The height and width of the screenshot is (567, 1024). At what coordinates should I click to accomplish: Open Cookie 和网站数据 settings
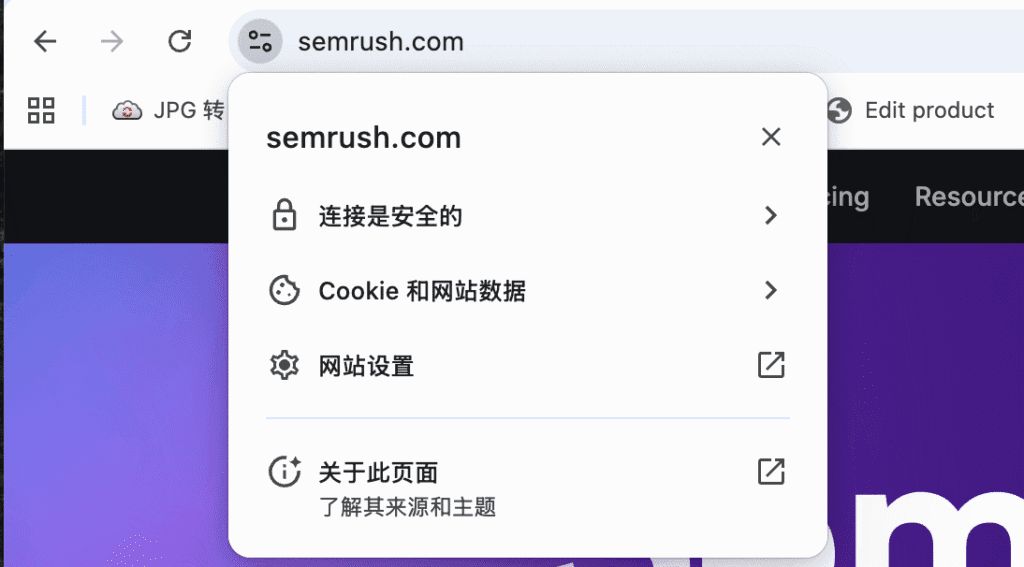(526, 291)
